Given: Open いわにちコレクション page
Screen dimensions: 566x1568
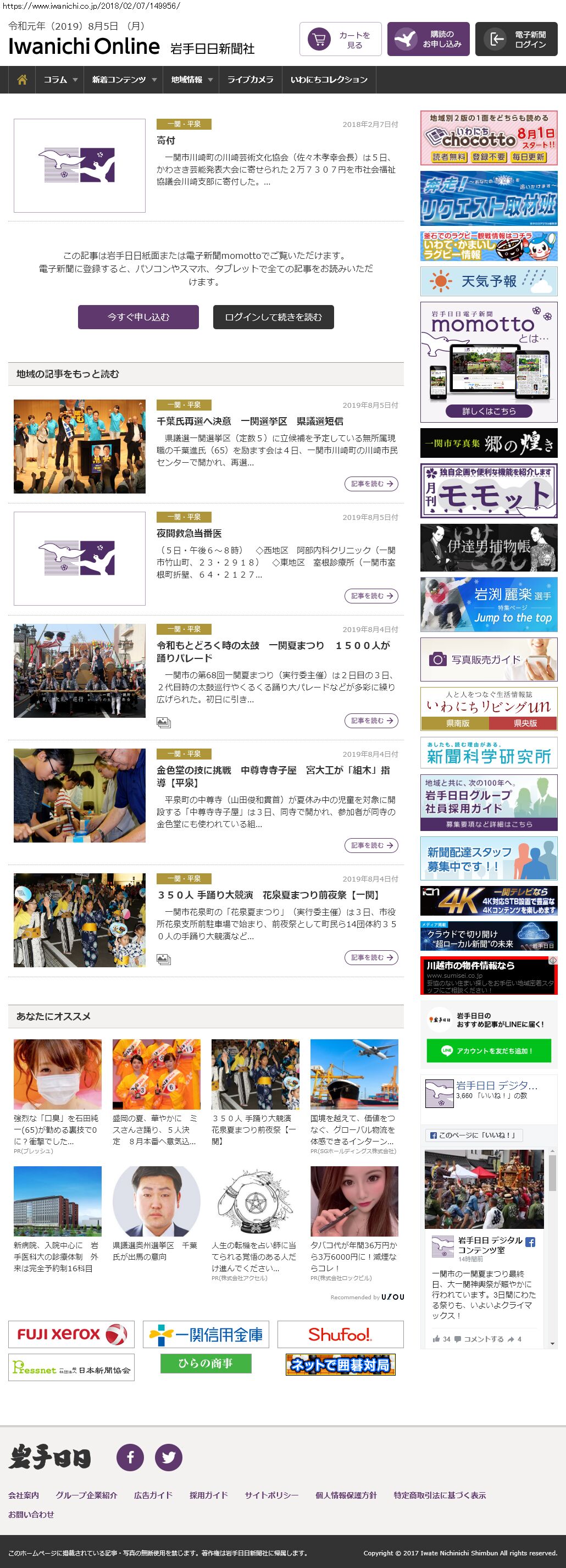Looking at the screenshot, I should (329, 80).
